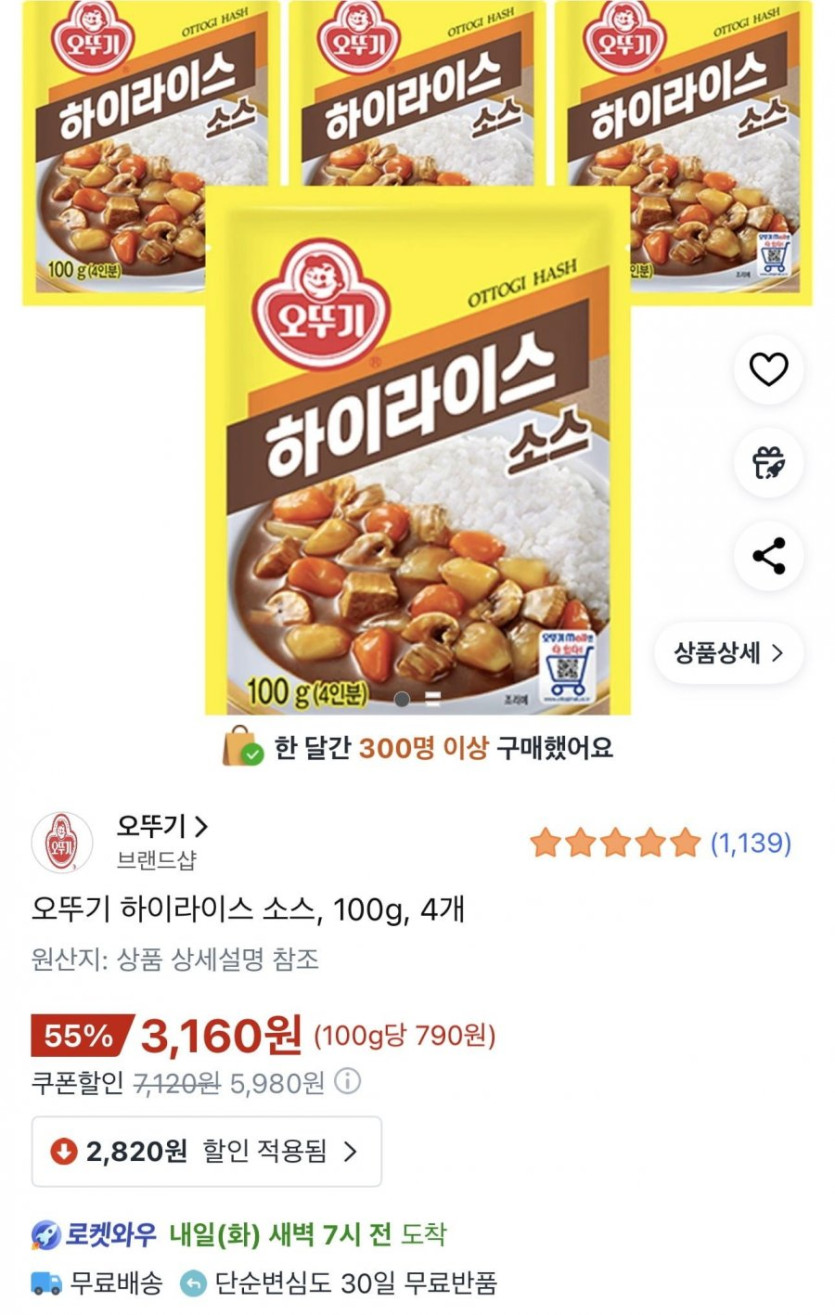Screen dimensions: 835x1315
Task: Open 상품상세 product details
Action: tap(728, 653)
